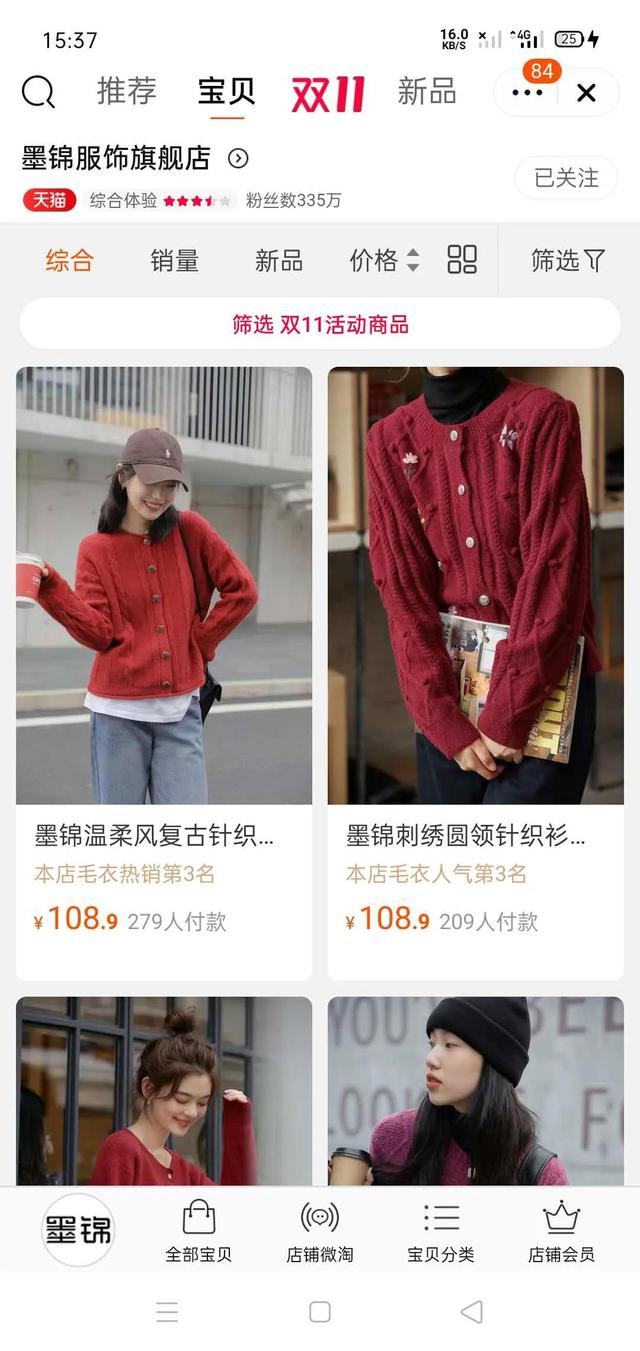The width and height of the screenshot is (640, 1351).
Task: Open the search magnifier icon
Action: point(38,92)
